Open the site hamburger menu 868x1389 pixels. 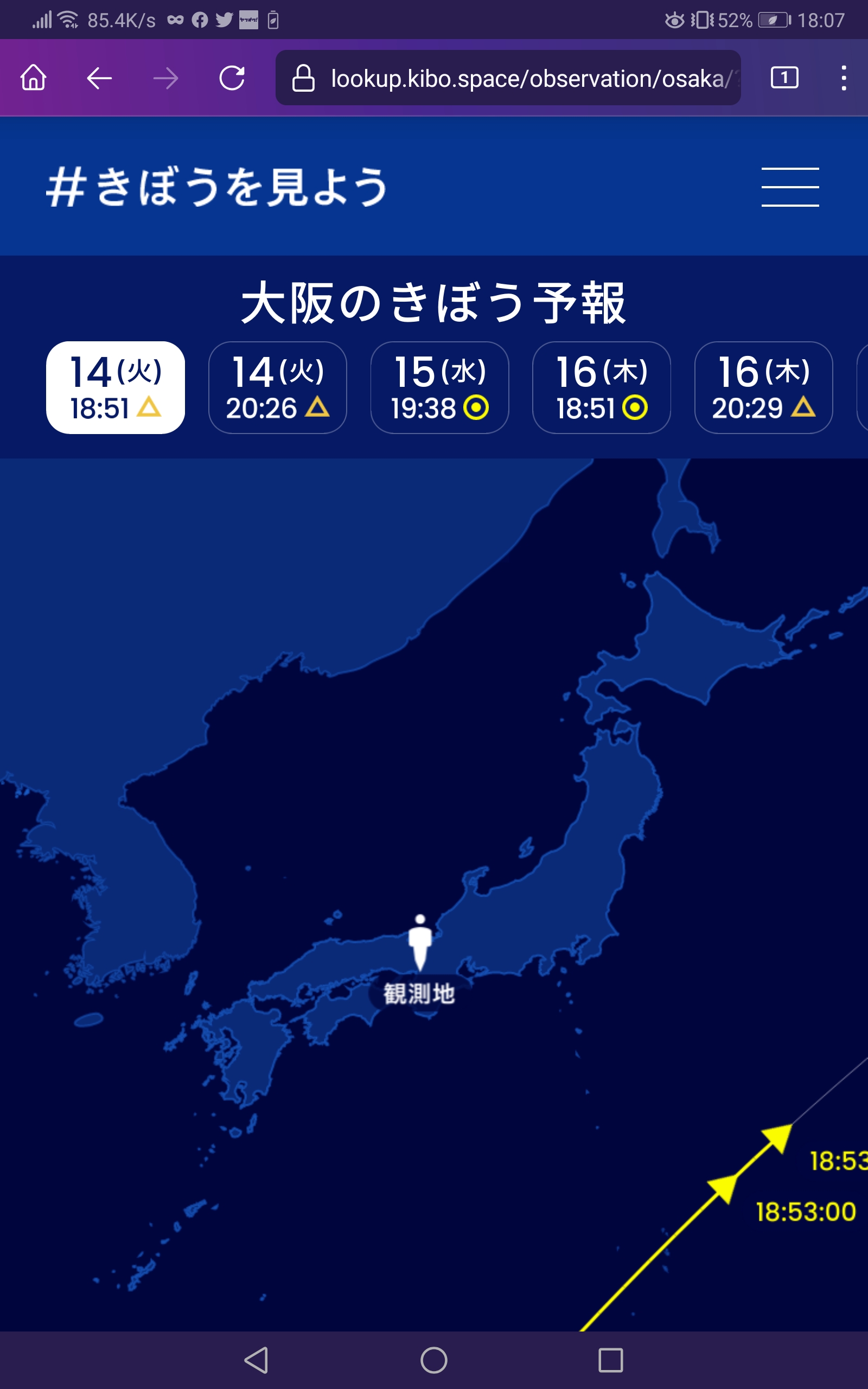point(790,187)
